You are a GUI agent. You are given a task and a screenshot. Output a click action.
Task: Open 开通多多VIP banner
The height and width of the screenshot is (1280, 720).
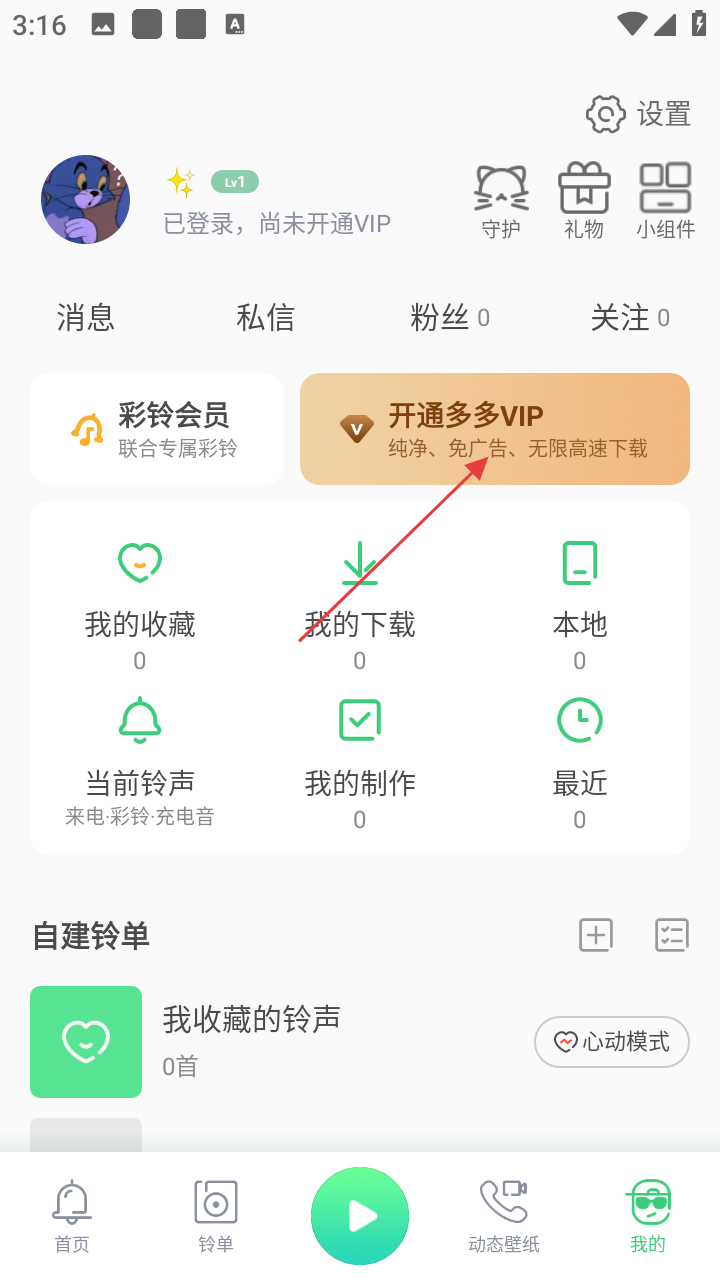(495, 429)
